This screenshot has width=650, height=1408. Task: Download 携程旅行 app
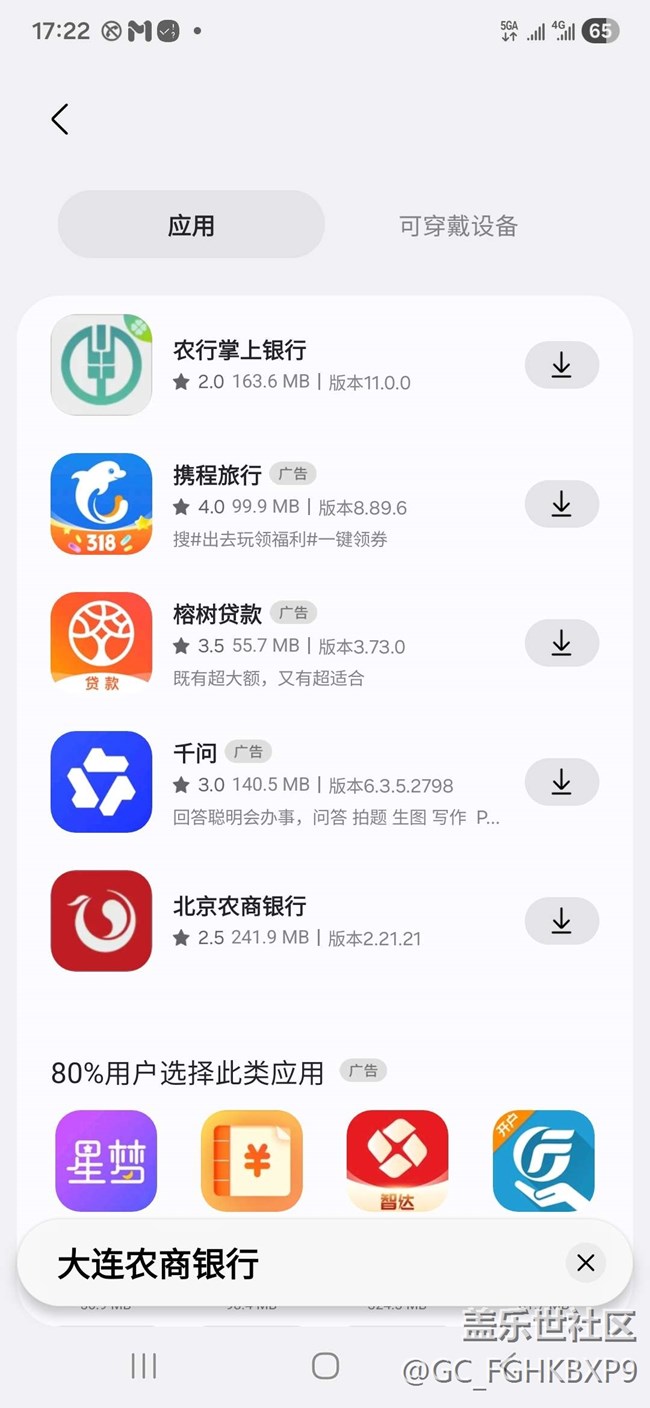tap(561, 504)
